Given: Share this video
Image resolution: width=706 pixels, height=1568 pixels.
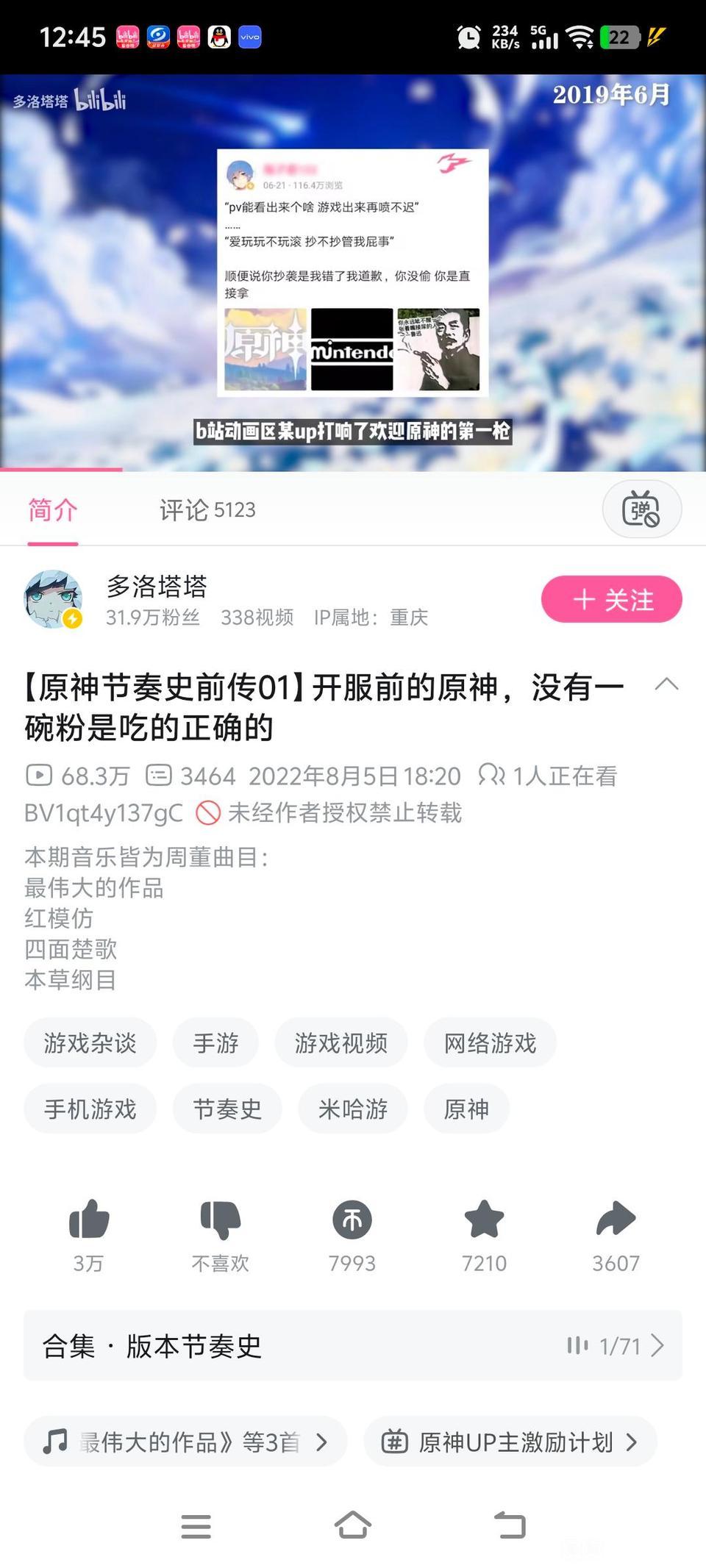Looking at the screenshot, I should [616, 1220].
